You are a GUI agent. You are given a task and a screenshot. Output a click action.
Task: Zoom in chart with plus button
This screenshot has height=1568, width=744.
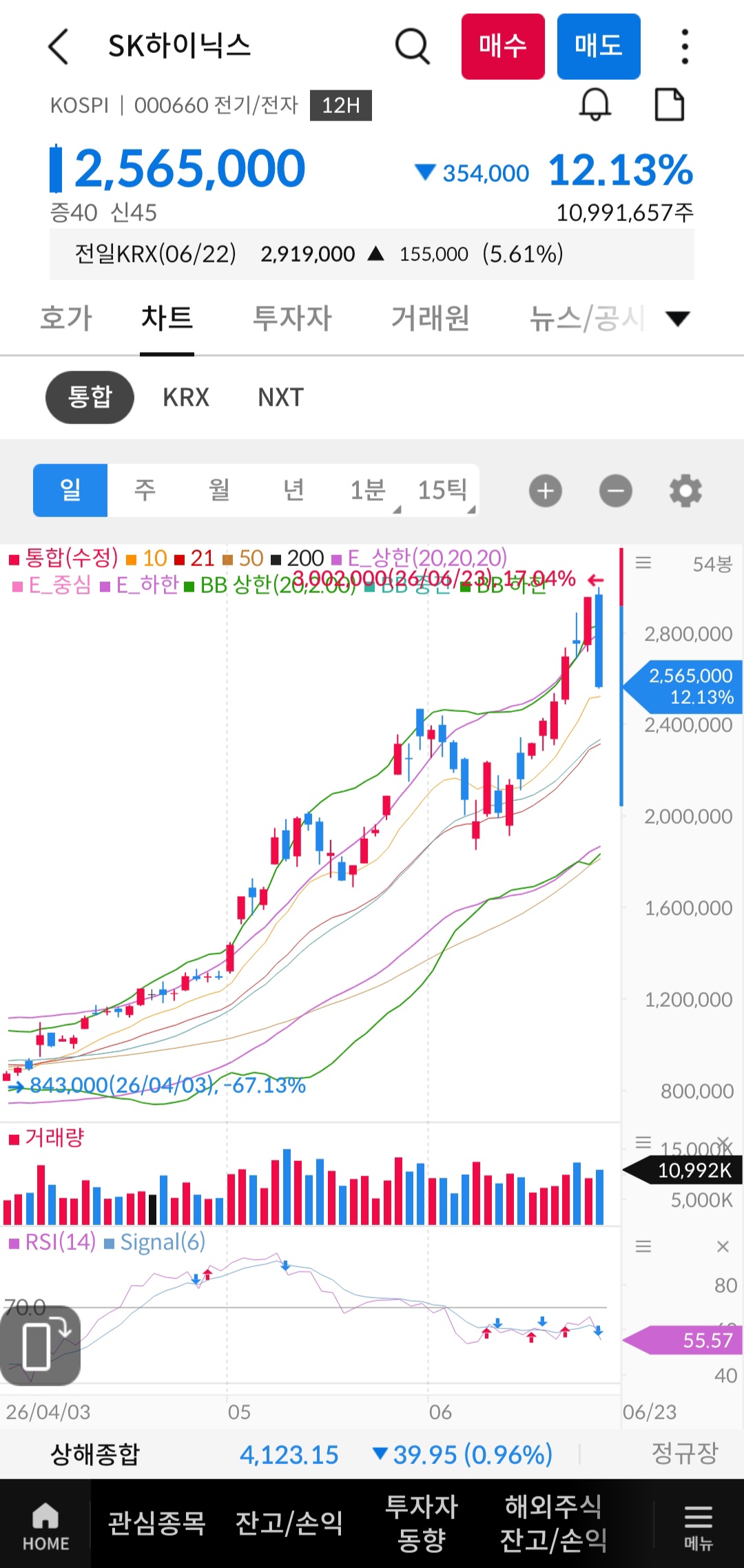coord(546,491)
